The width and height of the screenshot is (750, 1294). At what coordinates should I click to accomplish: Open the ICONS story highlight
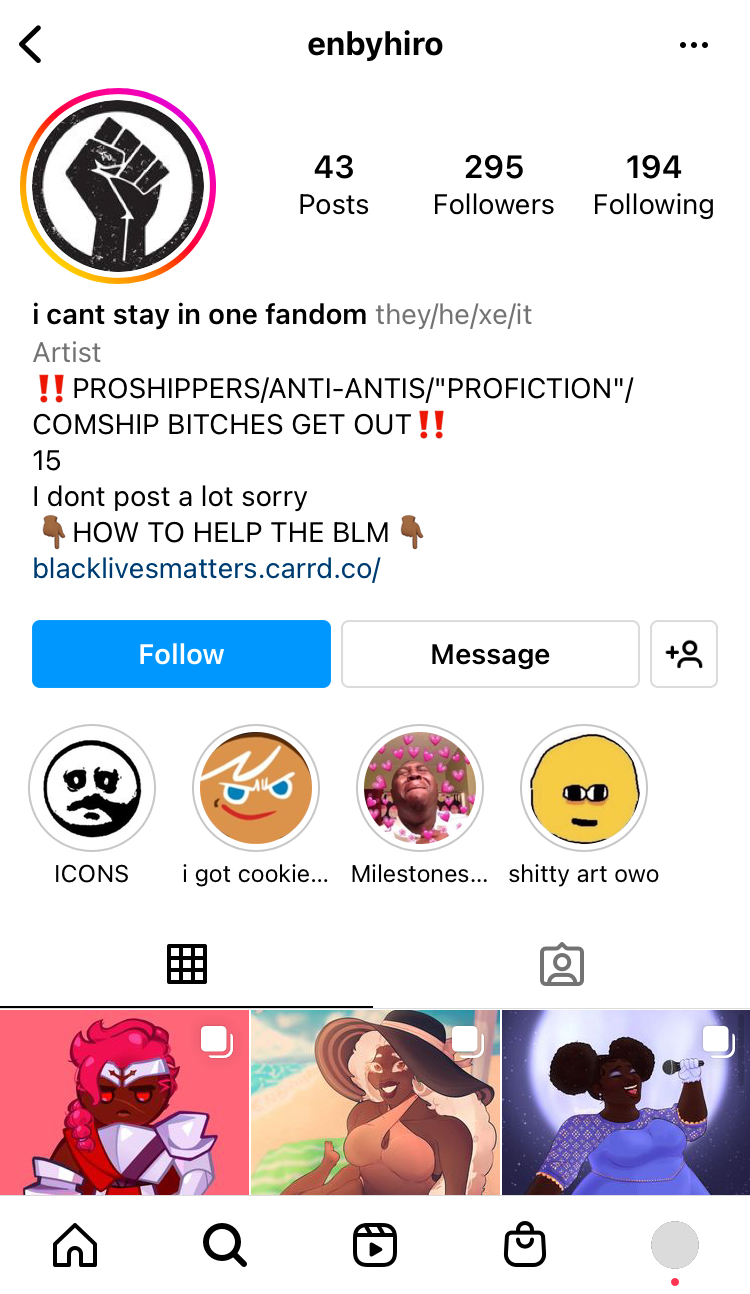coord(92,788)
